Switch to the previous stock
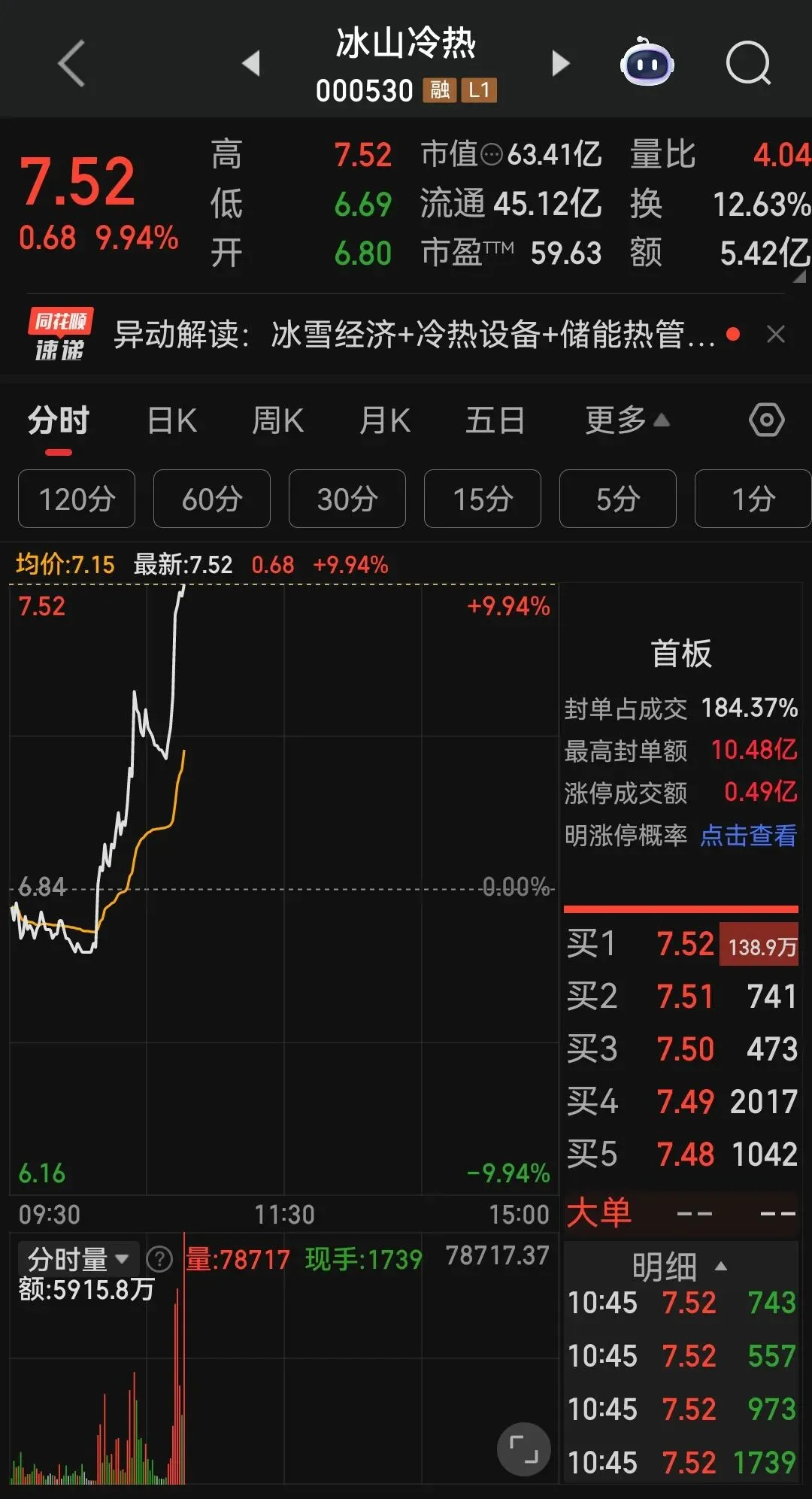Viewport: 812px width, 1499px height. [252, 64]
